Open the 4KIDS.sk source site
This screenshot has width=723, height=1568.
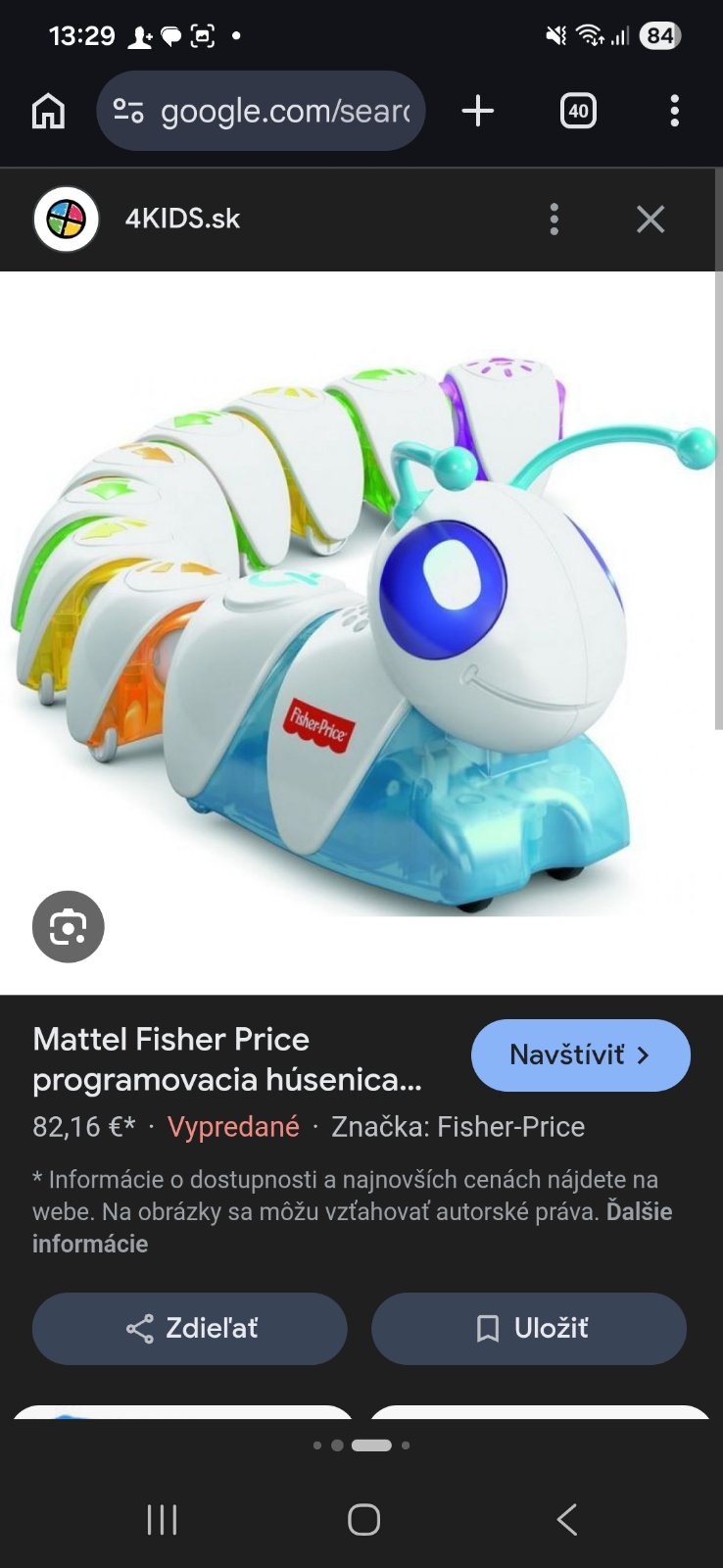(x=182, y=219)
